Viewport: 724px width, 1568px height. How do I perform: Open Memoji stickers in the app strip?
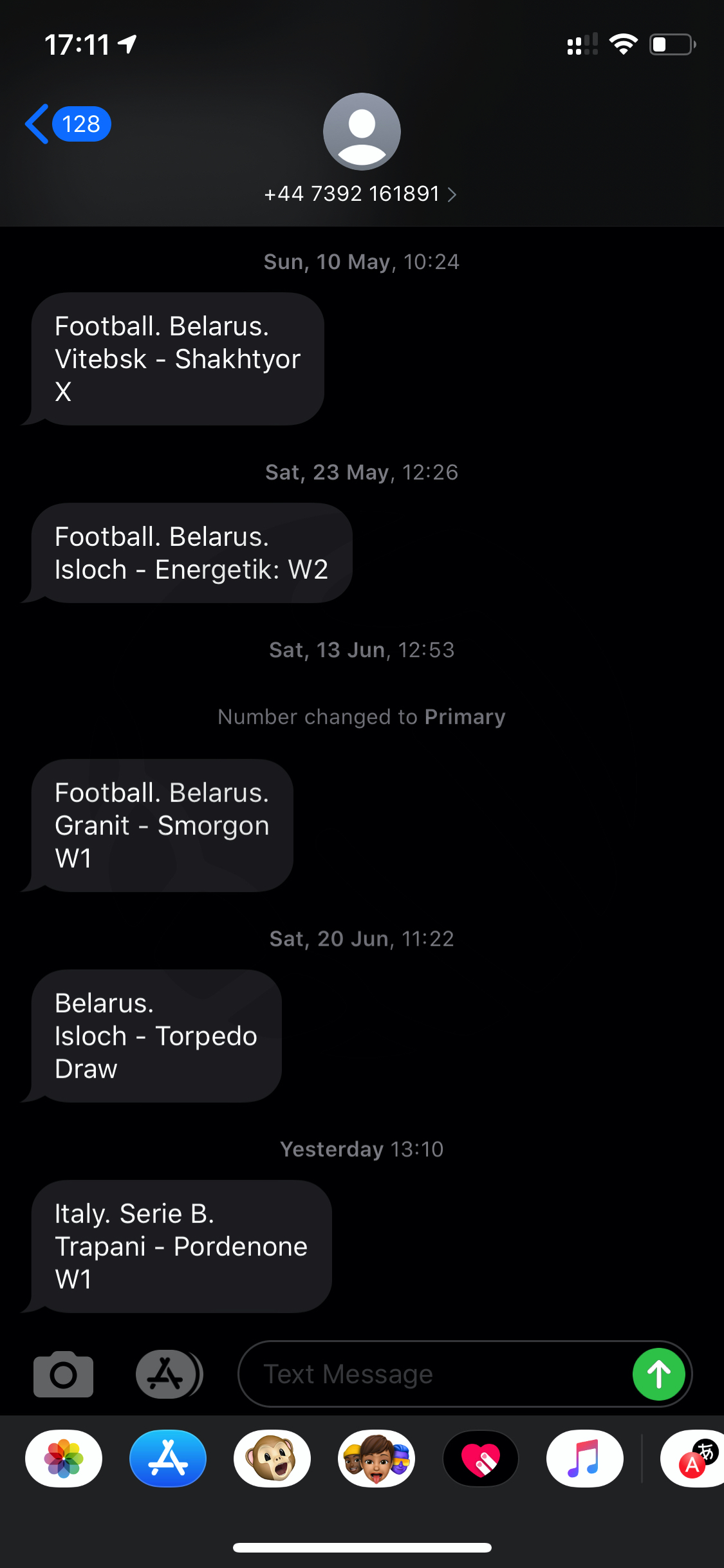point(376,1459)
